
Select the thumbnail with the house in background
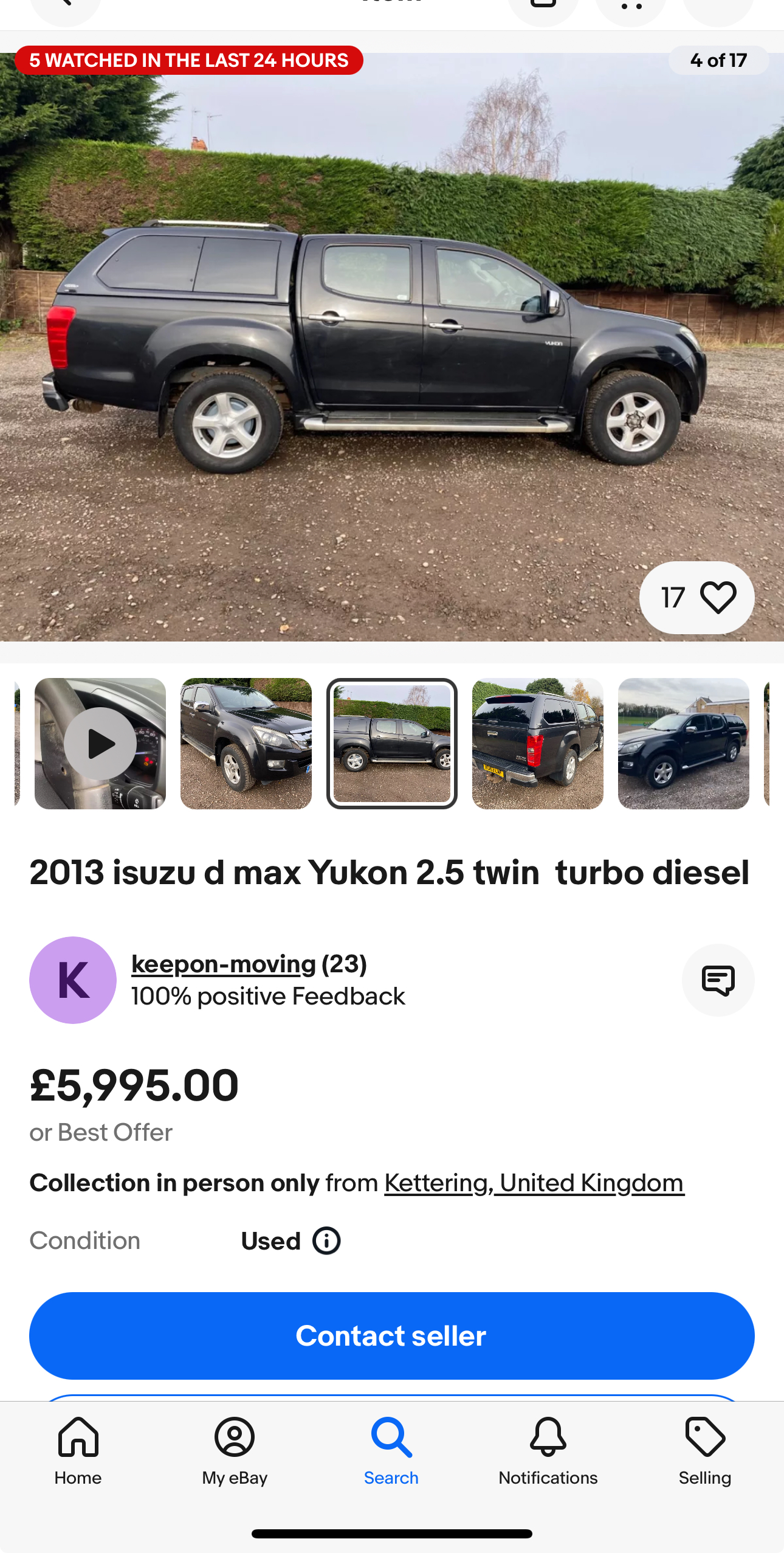pos(684,743)
